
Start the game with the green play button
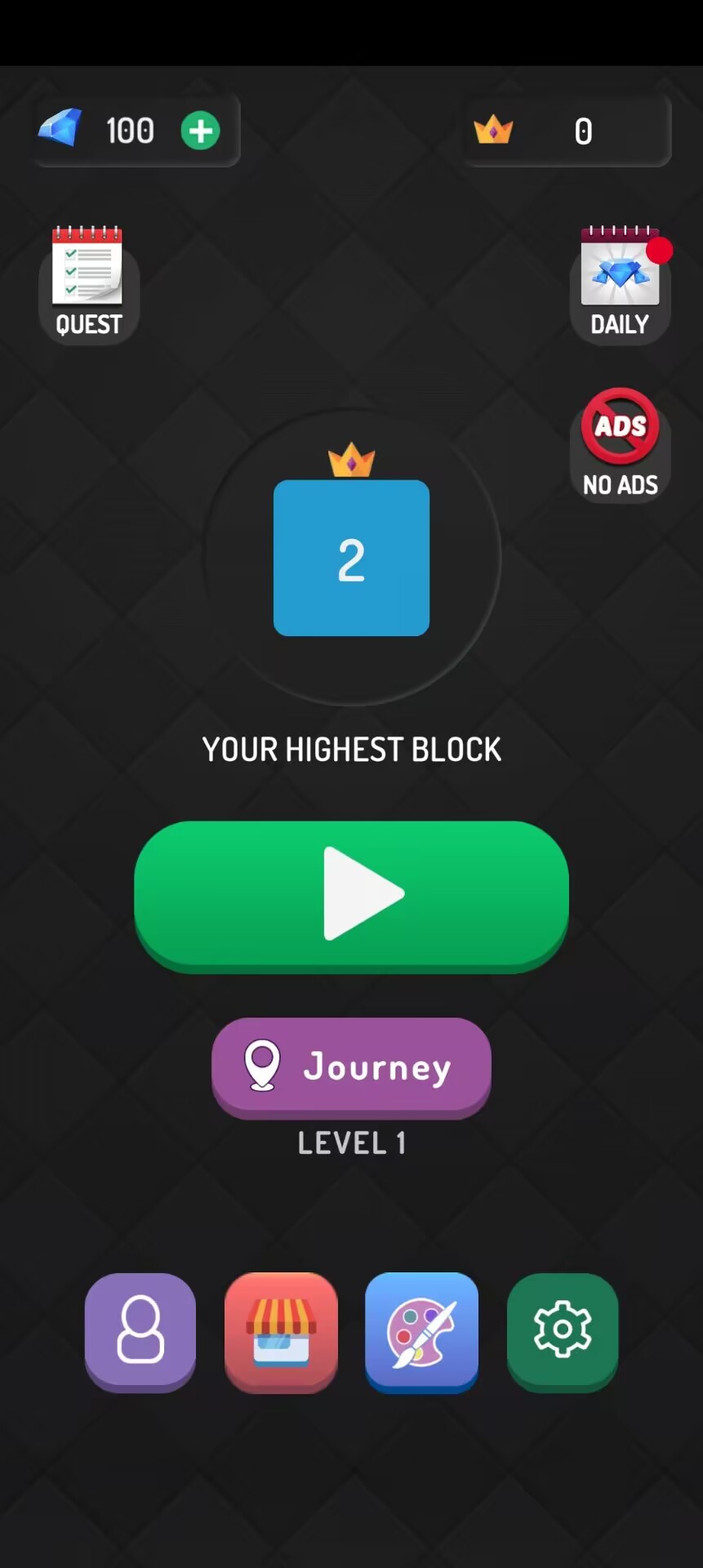[351, 896]
